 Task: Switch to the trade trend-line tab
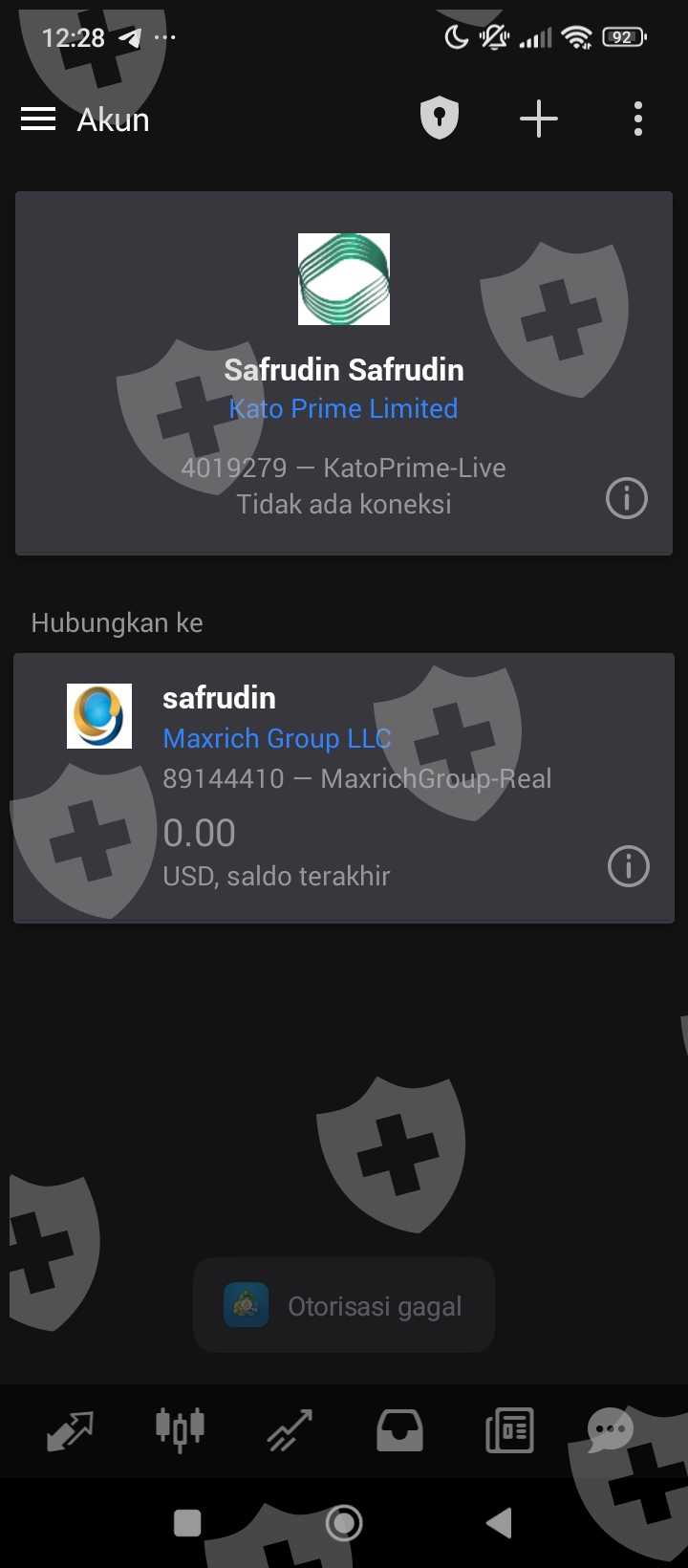point(290,1430)
